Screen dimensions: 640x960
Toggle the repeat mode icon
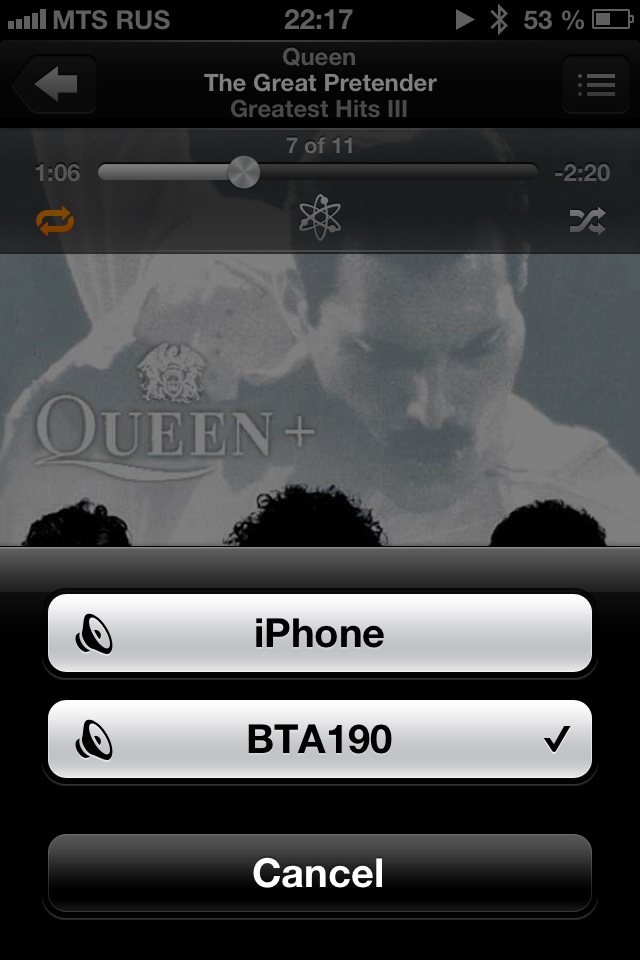(x=55, y=220)
